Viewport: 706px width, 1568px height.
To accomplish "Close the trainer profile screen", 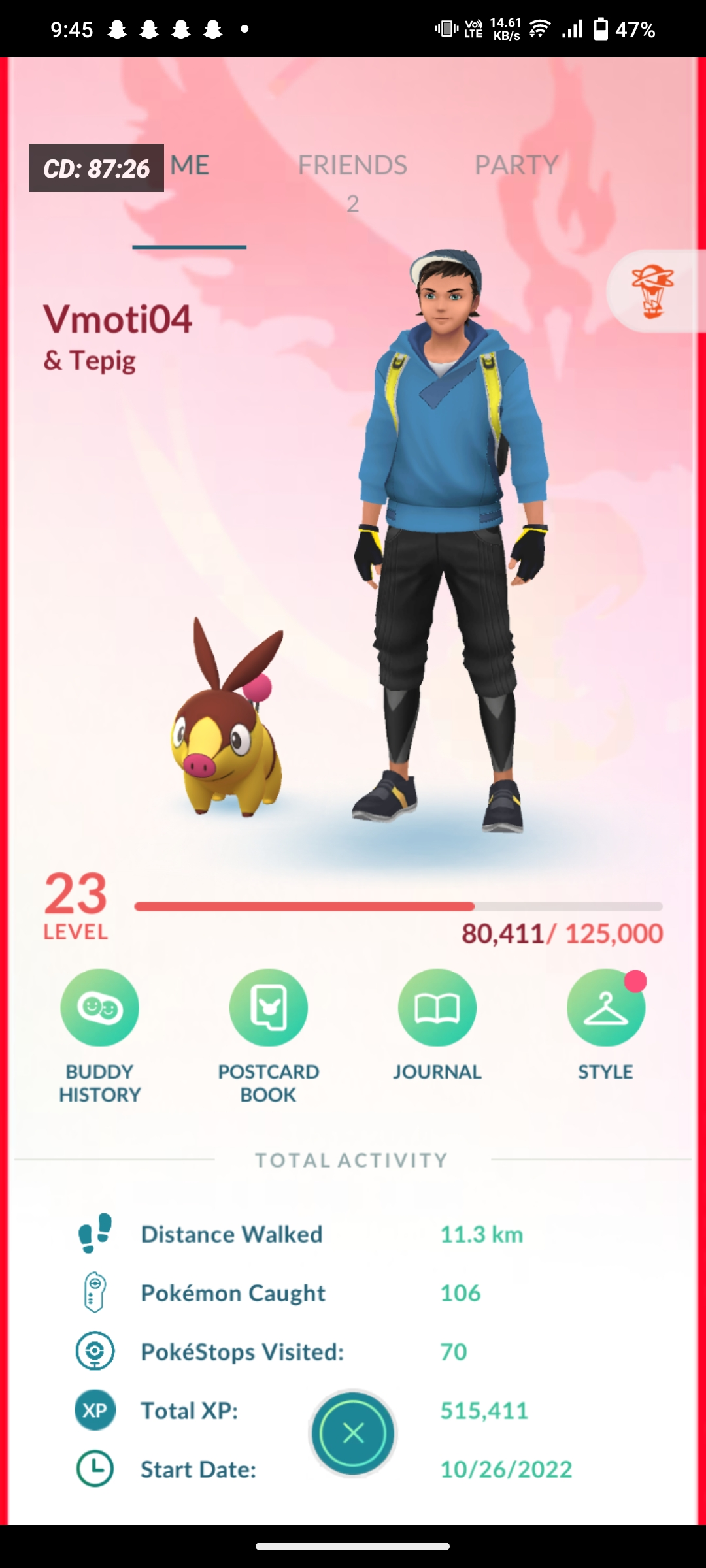I will [353, 1433].
